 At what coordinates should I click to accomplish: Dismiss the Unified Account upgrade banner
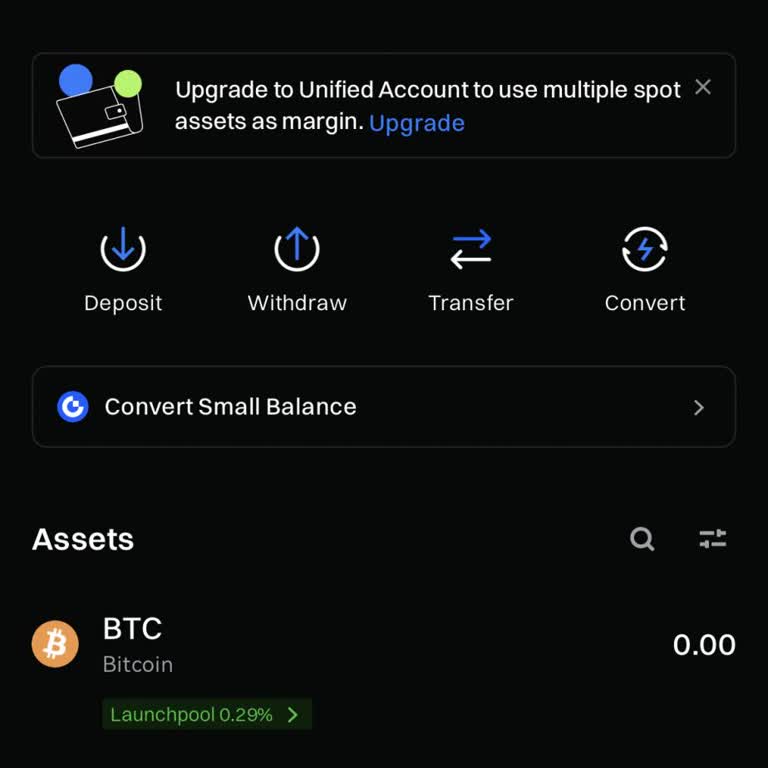(703, 87)
